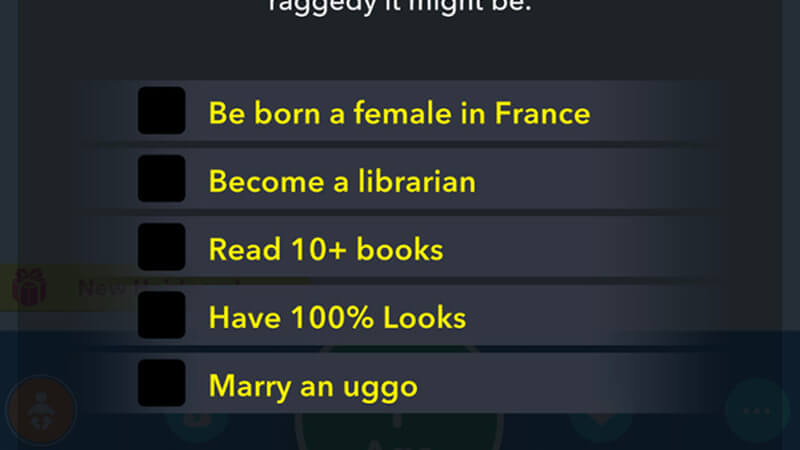Check the 'Be born a female in France' box
This screenshot has width=800, height=450.
[x=161, y=111]
